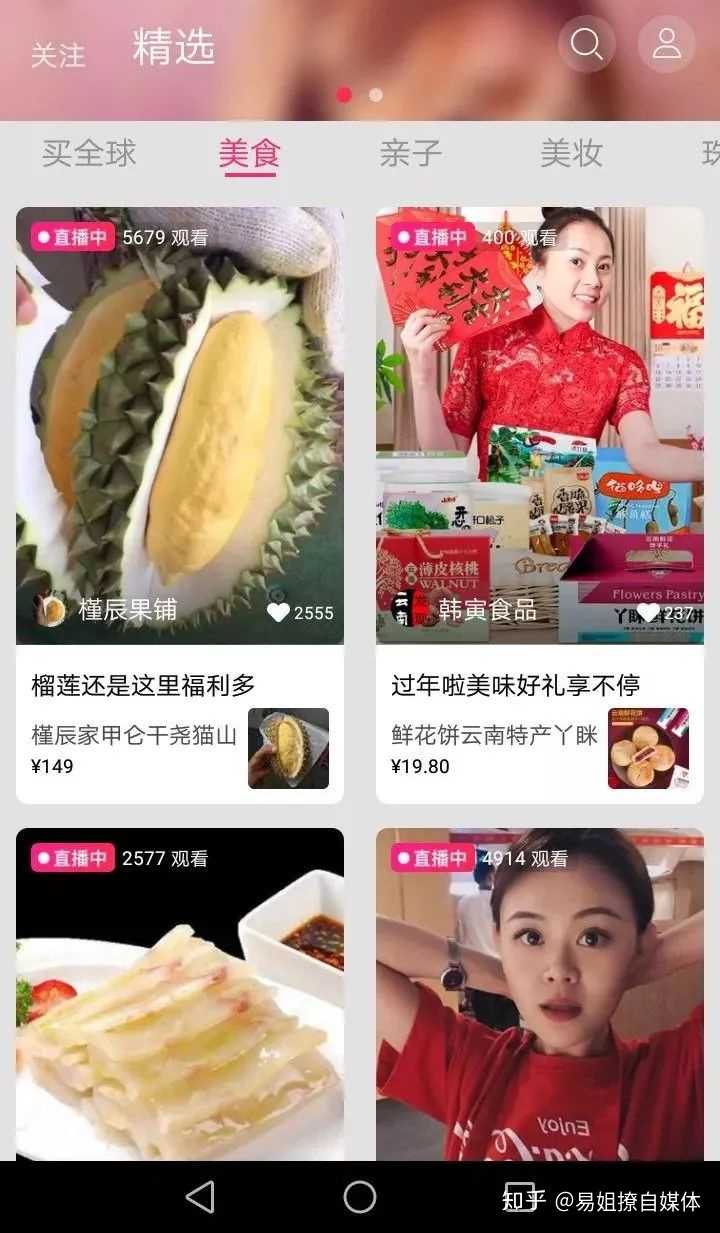
Task: Watch 槿辰果铺 durian live stream
Action: [180, 425]
